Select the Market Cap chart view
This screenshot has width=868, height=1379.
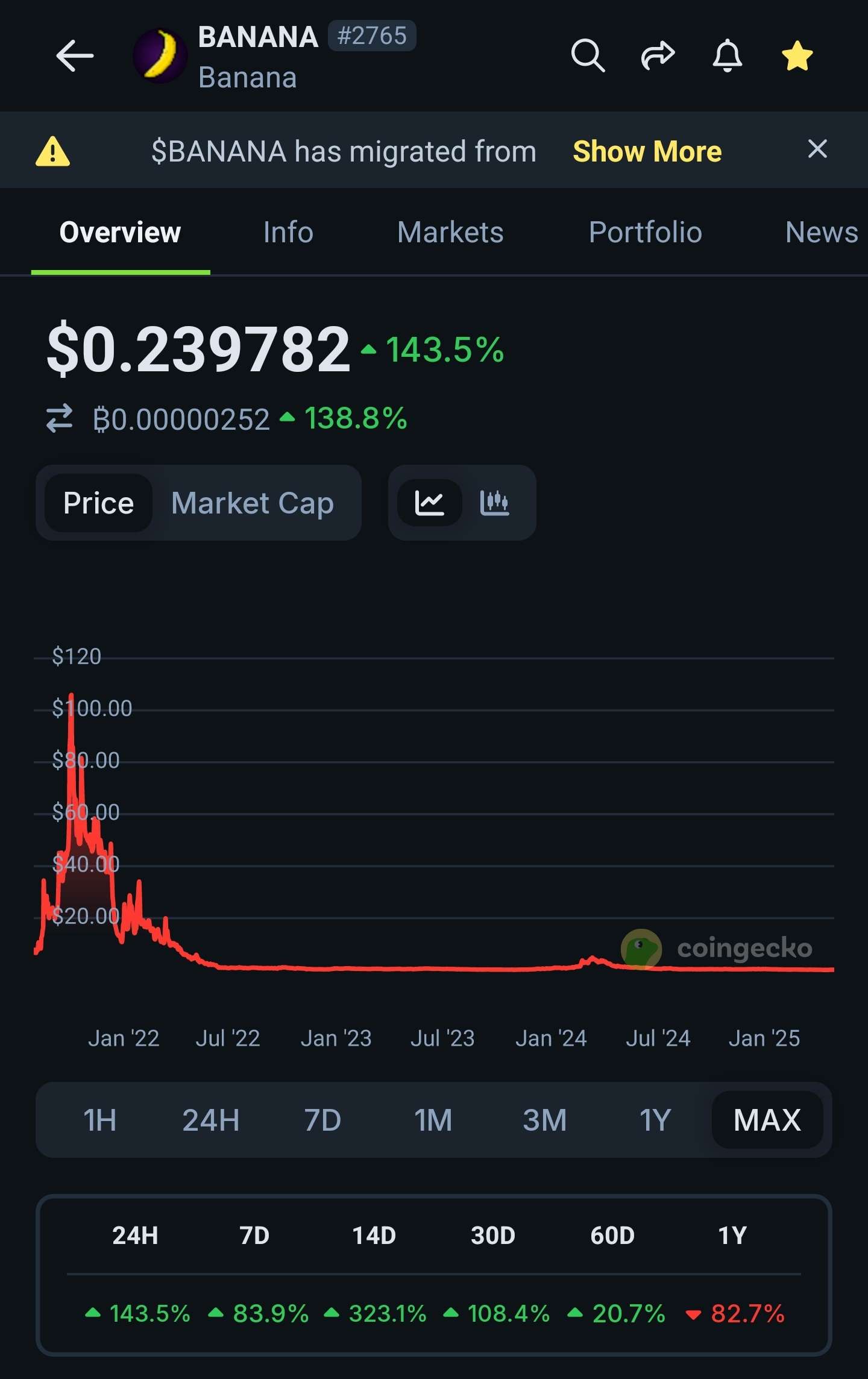tap(252, 503)
